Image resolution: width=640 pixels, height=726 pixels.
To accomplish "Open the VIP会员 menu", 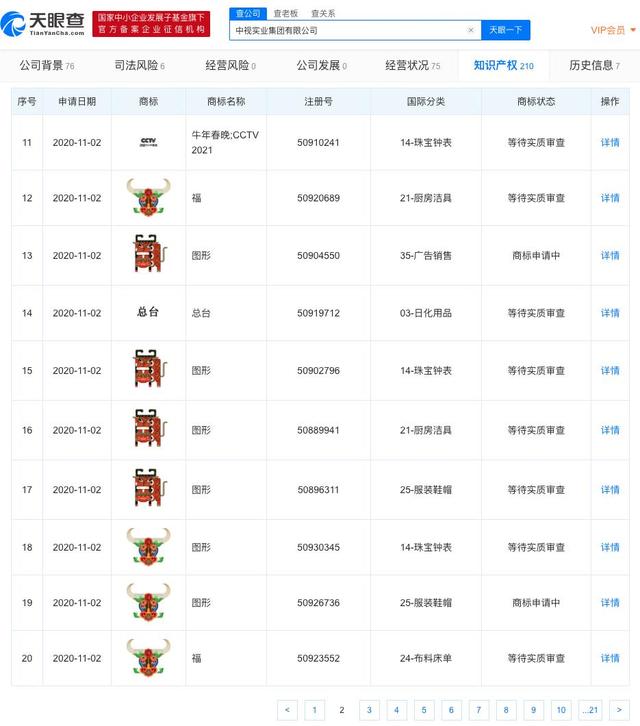I will pyautogui.click(x=610, y=31).
